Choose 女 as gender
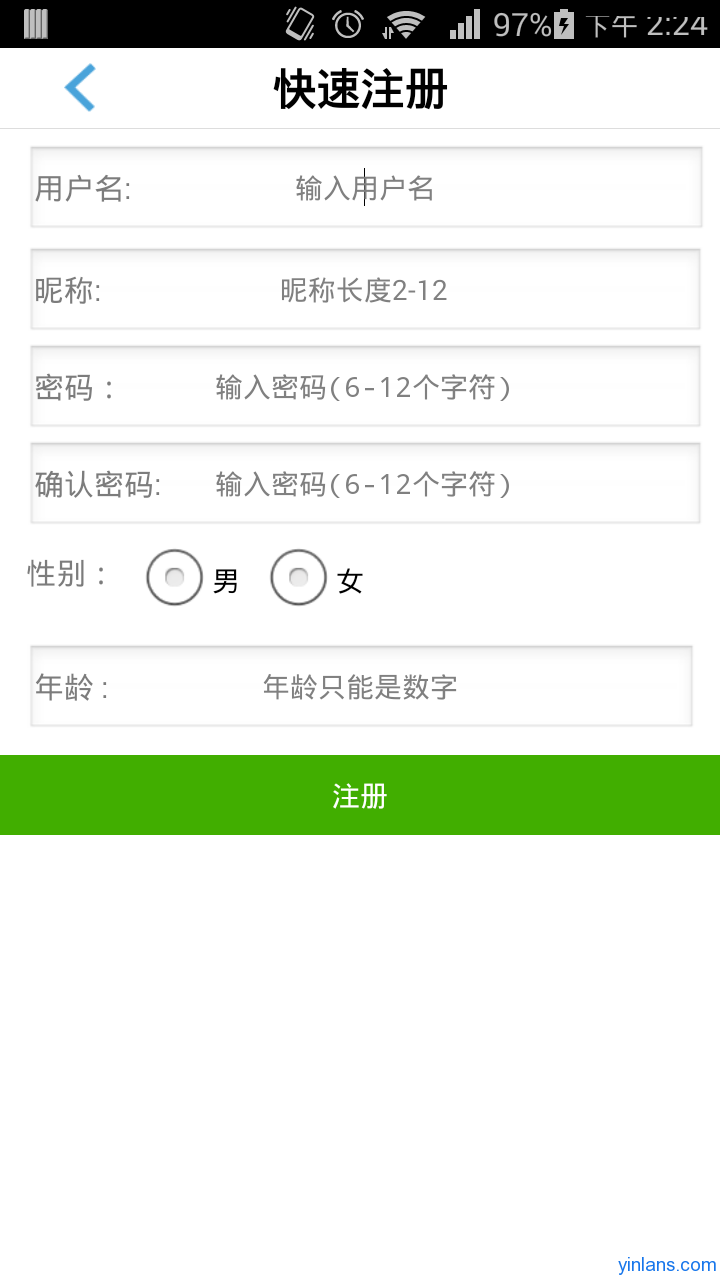The width and height of the screenshot is (720, 1280). pos(298,578)
